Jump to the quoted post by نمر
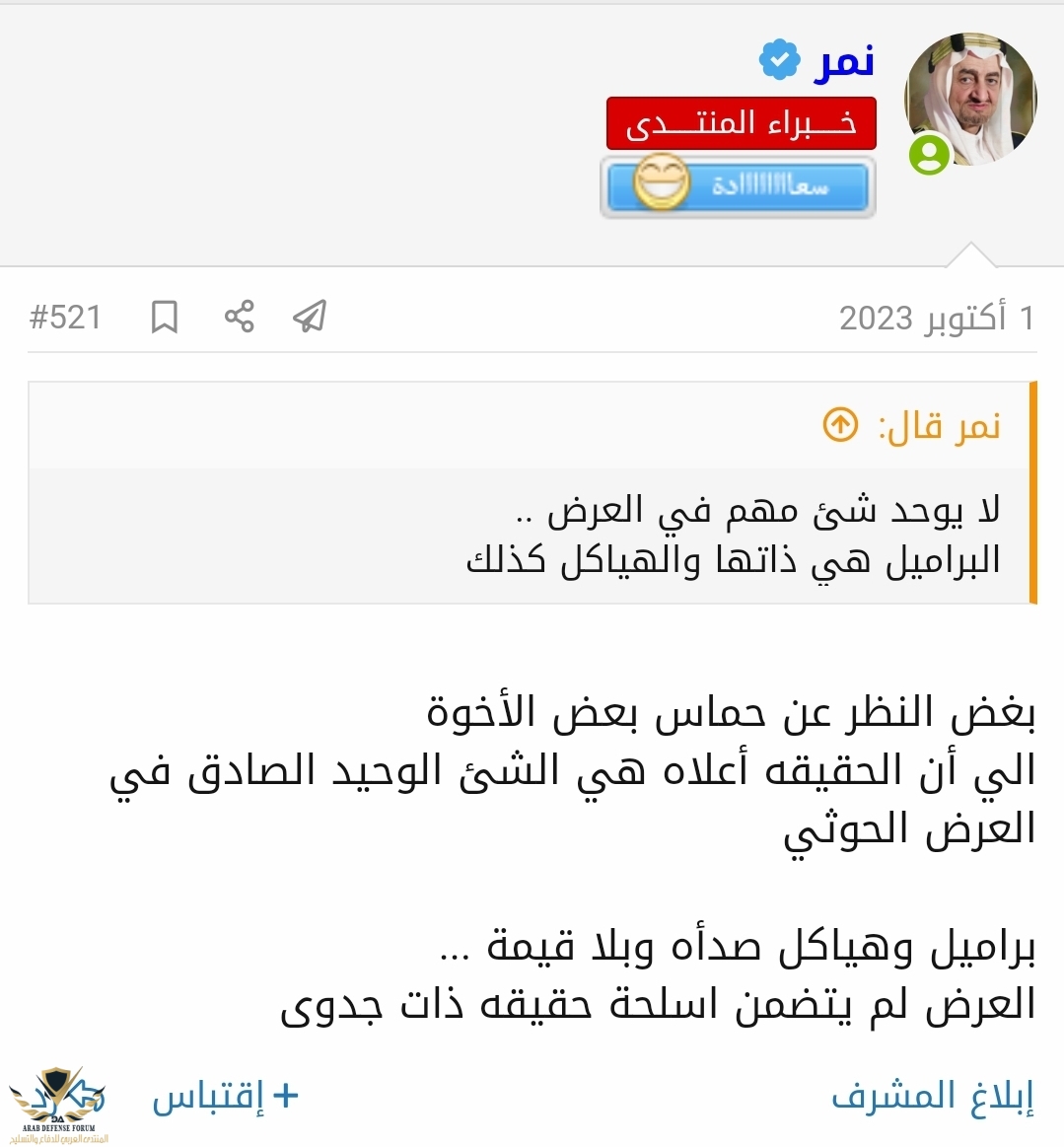 (x=840, y=425)
